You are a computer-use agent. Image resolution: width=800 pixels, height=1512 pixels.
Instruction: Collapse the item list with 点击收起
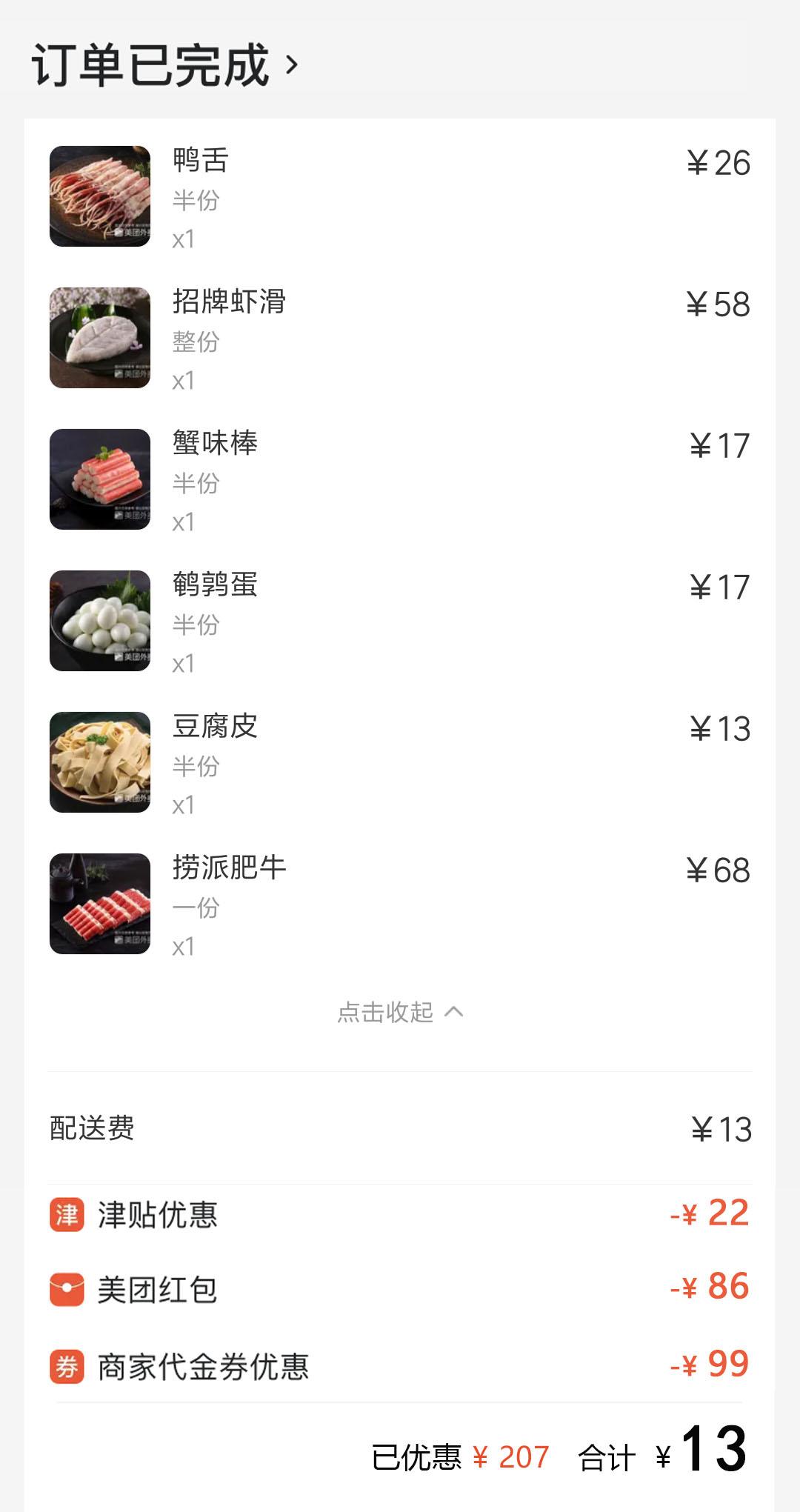coord(400,1012)
